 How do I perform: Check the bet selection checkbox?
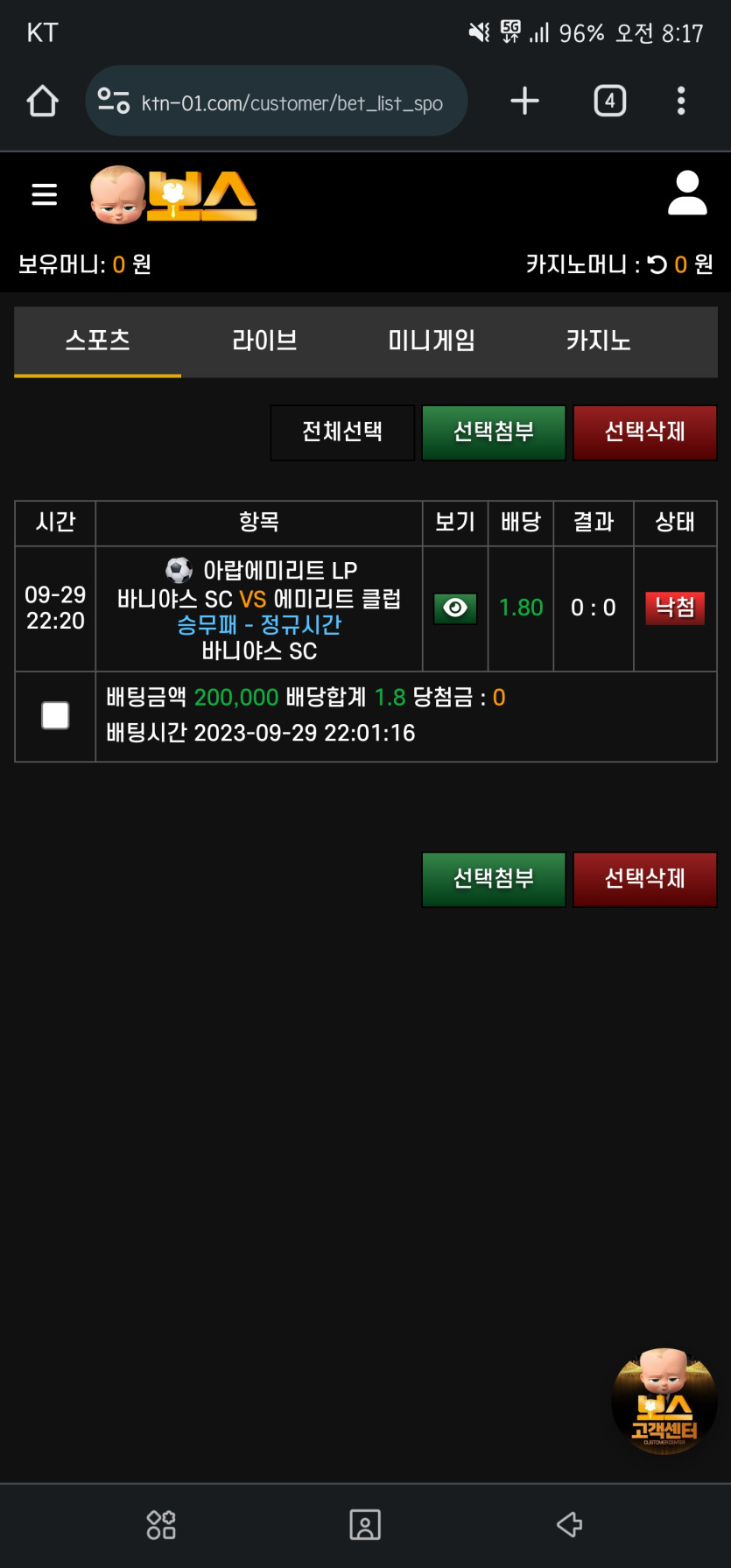(x=55, y=715)
